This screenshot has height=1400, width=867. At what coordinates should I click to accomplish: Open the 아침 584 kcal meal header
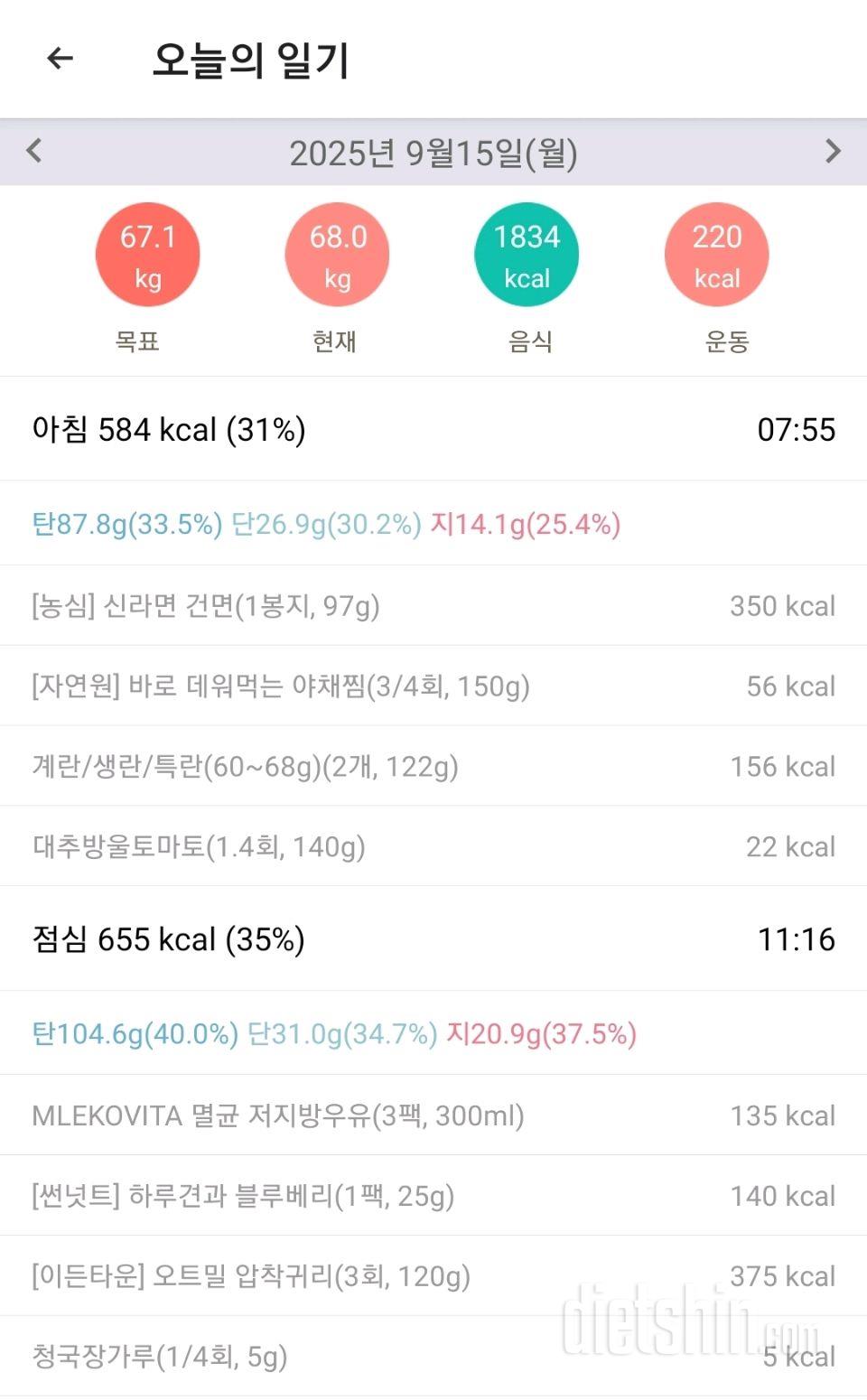pos(433,429)
